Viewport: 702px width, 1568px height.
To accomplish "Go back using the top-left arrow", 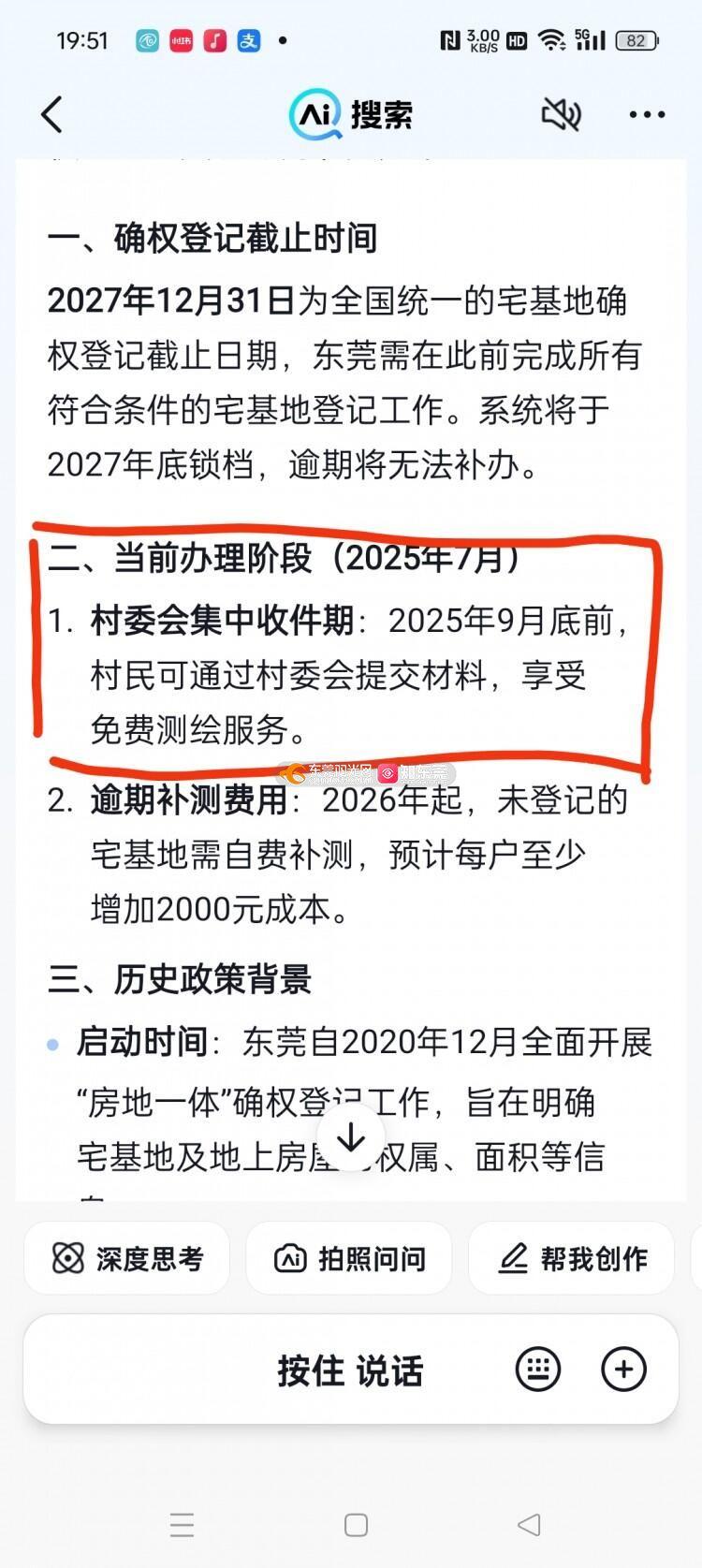I will 52,115.
